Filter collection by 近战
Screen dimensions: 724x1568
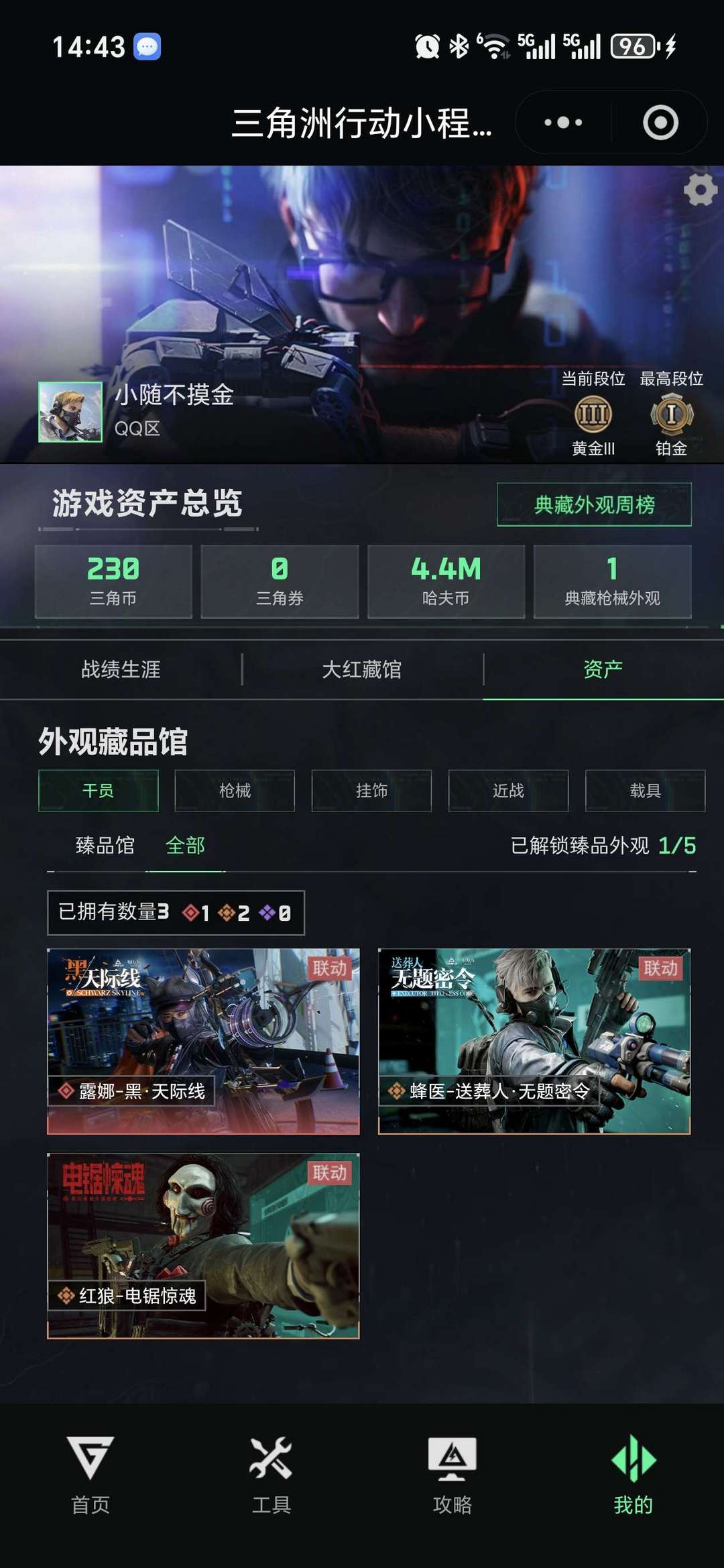(508, 791)
